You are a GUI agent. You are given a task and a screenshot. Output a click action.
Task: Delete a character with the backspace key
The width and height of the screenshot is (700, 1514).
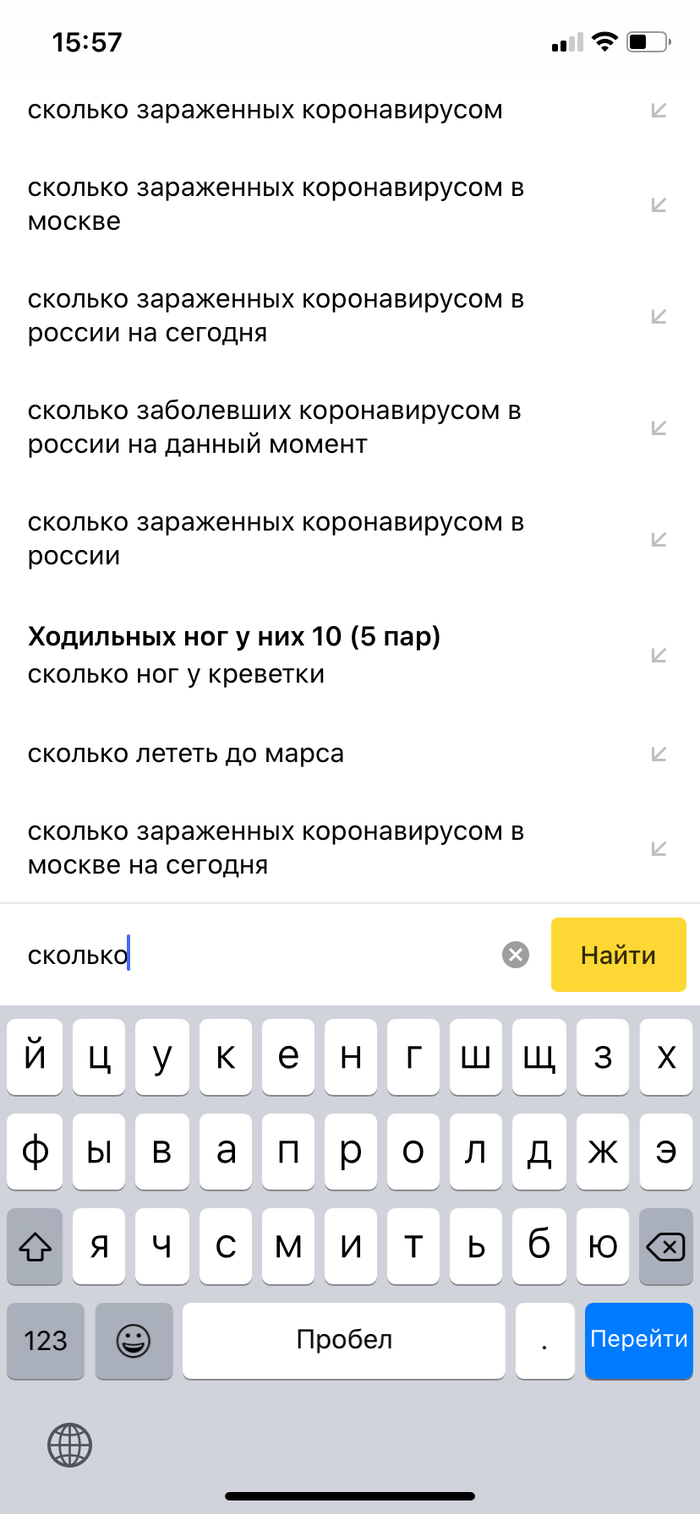pos(665,1246)
